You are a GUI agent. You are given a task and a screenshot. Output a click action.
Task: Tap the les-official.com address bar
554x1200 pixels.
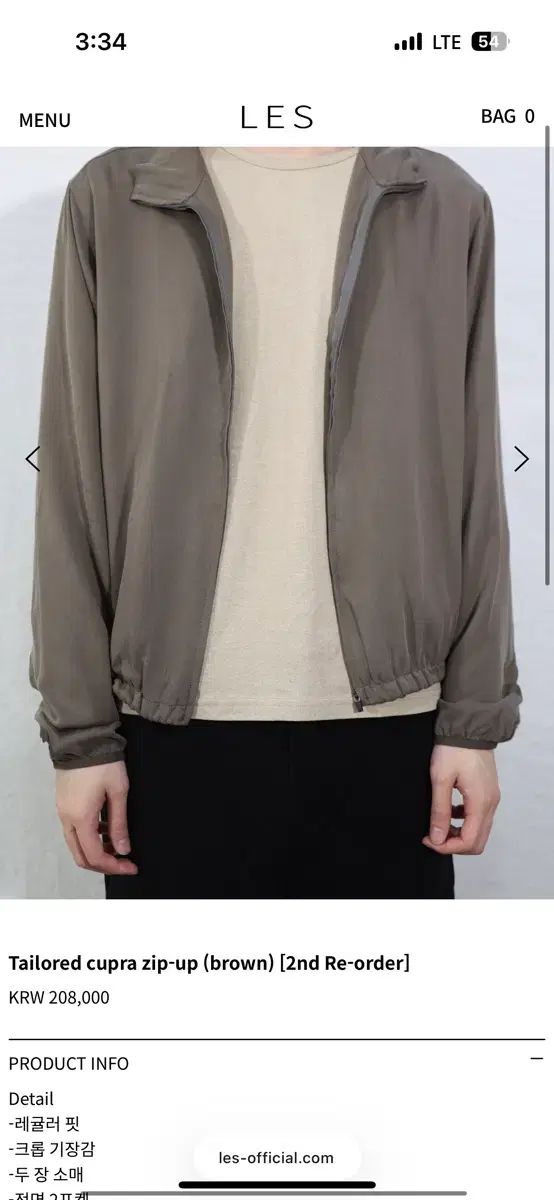pos(276,1158)
